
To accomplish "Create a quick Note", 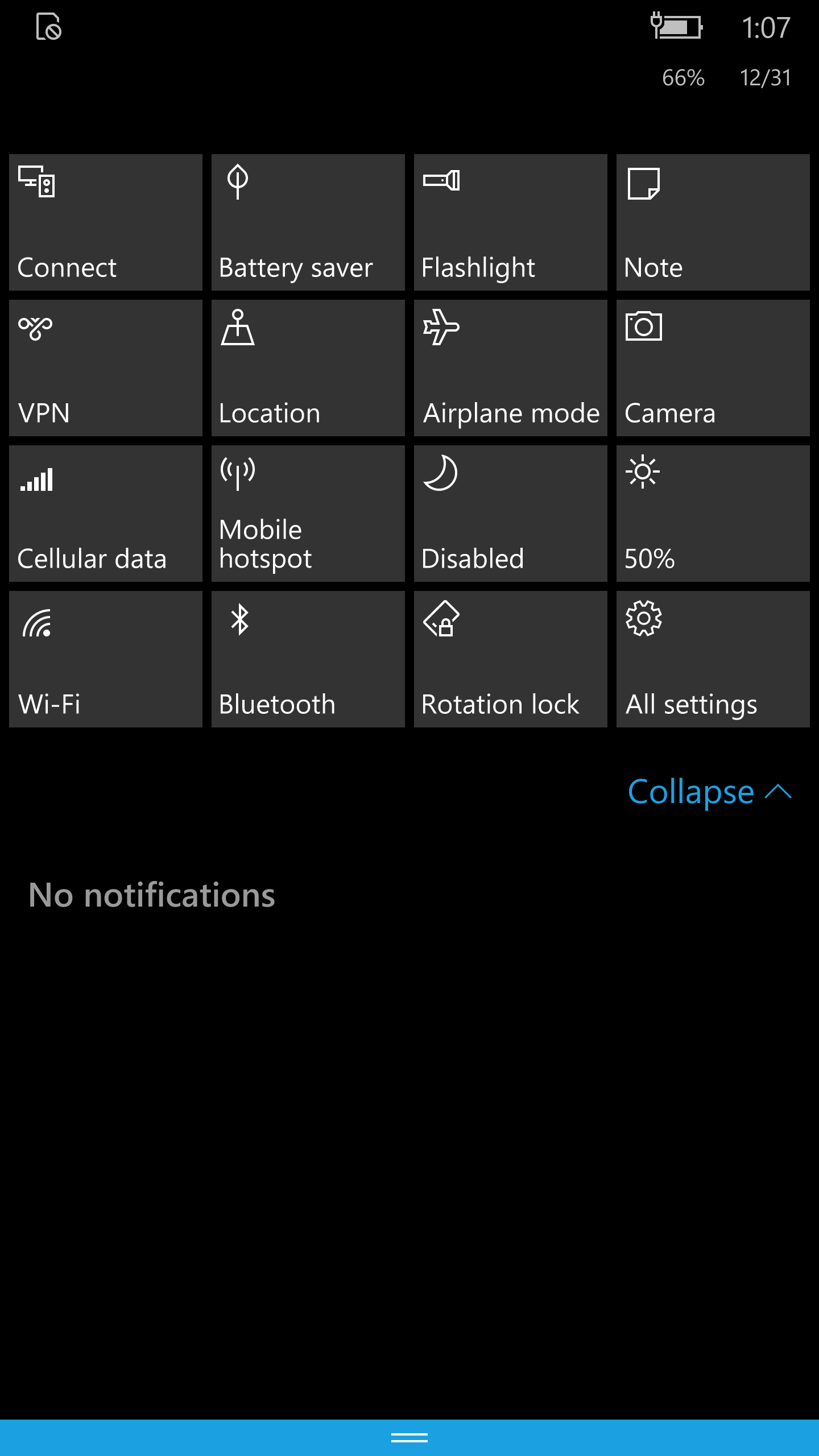I will pos(713,222).
